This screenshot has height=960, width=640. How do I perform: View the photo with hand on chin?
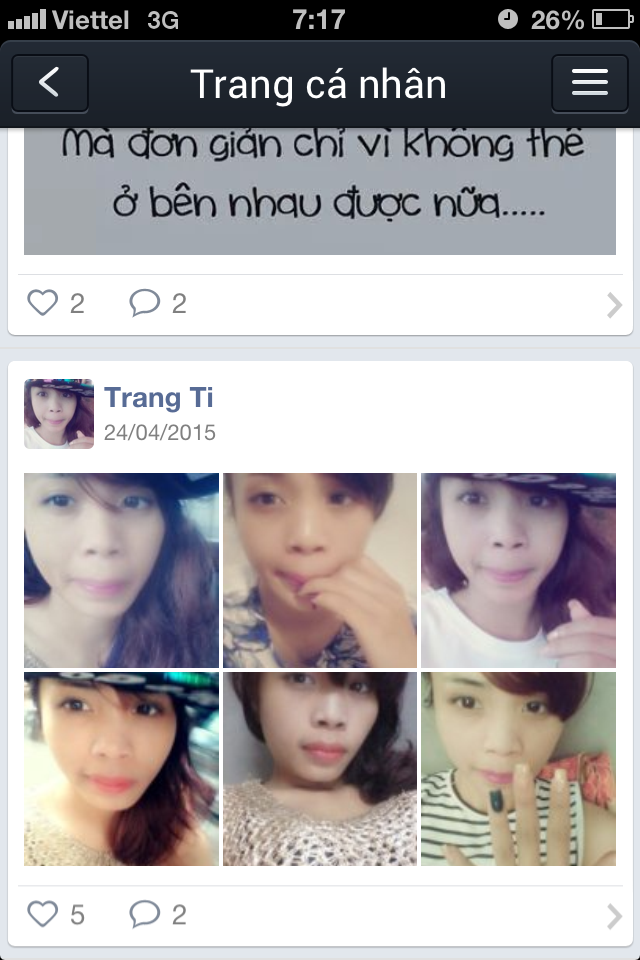coord(320,570)
